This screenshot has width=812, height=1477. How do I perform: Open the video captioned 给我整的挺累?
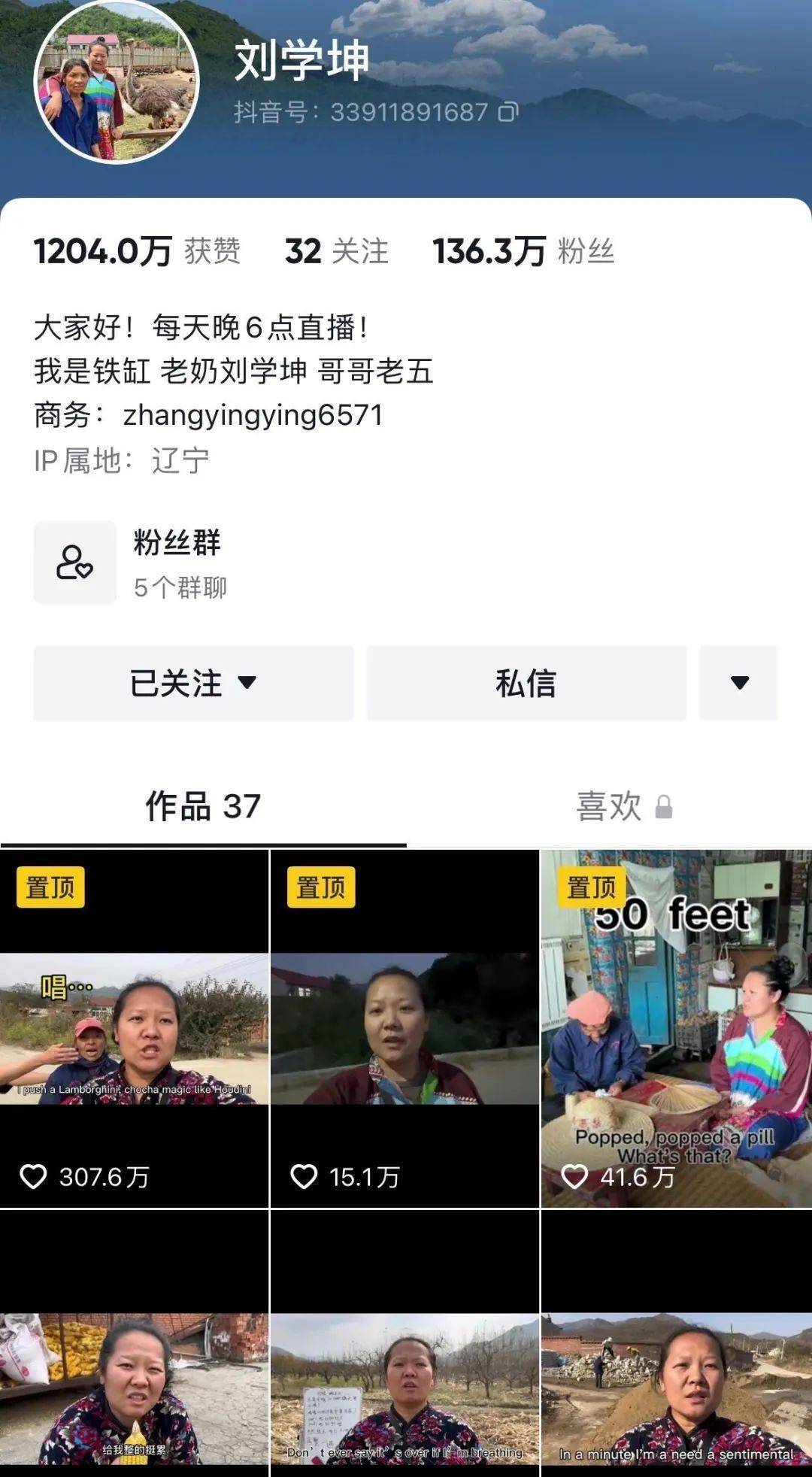(x=135, y=1354)
